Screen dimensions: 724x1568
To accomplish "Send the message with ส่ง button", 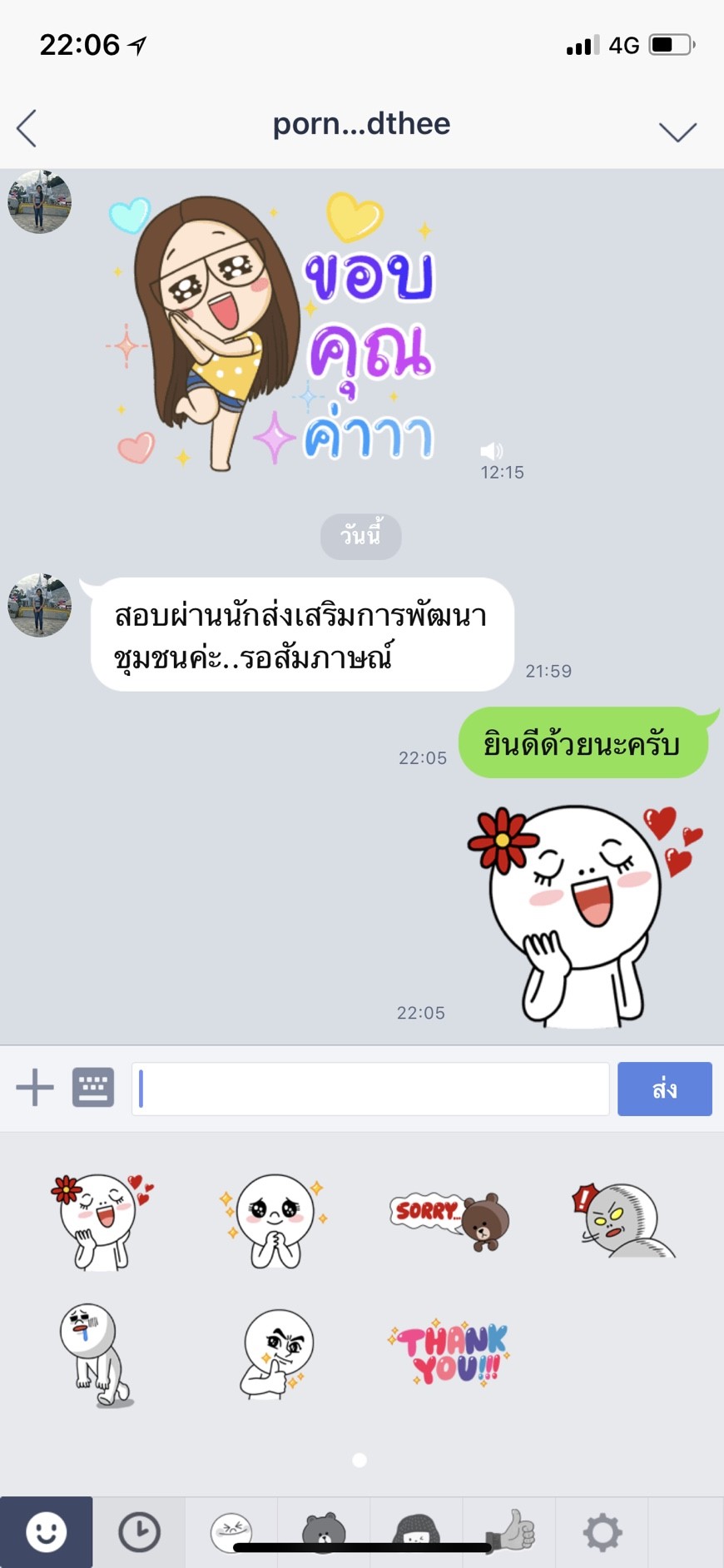I will coord(664,1089).
